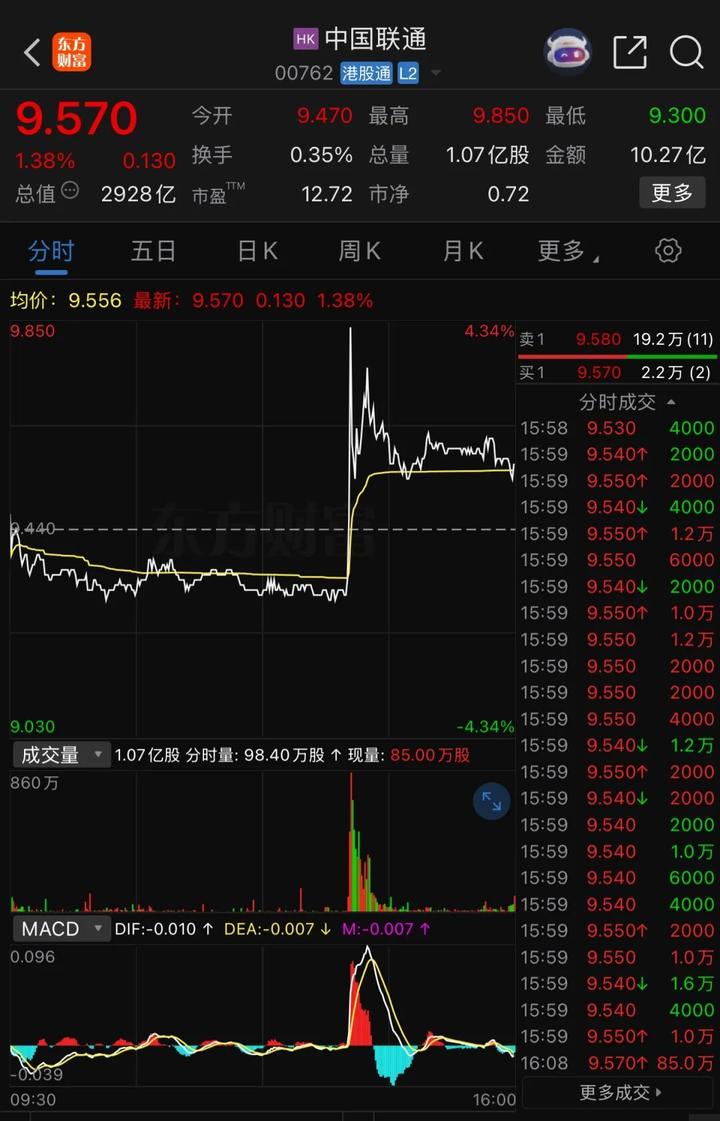The image size is (720, 1121).
Task: Open the MACD indicator dropdown
Action: pos(62,929)
